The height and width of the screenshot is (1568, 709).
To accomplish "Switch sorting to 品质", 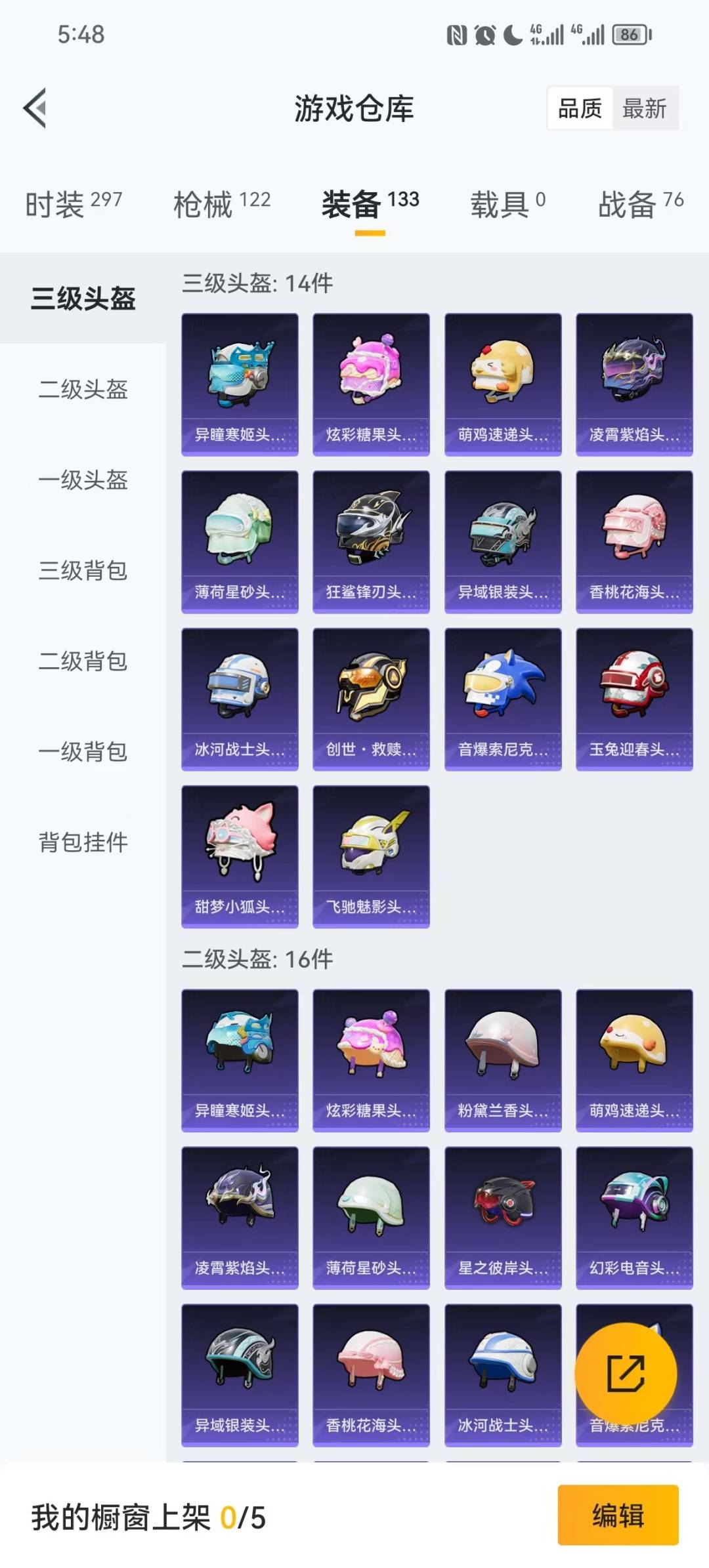I will pyautogui.click(x=578, y=109).
